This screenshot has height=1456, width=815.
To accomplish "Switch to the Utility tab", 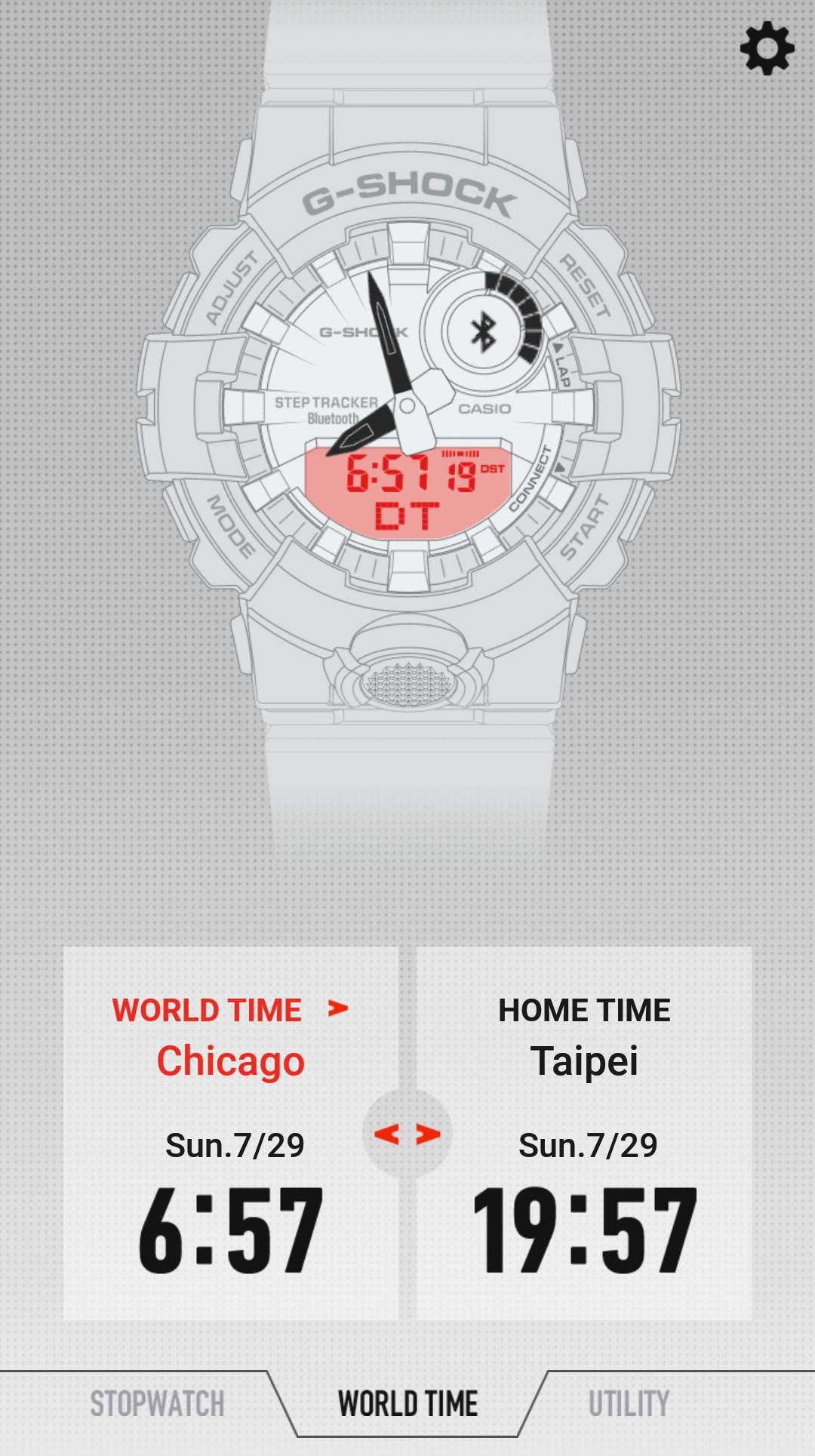I will [x=629, y=1404].
